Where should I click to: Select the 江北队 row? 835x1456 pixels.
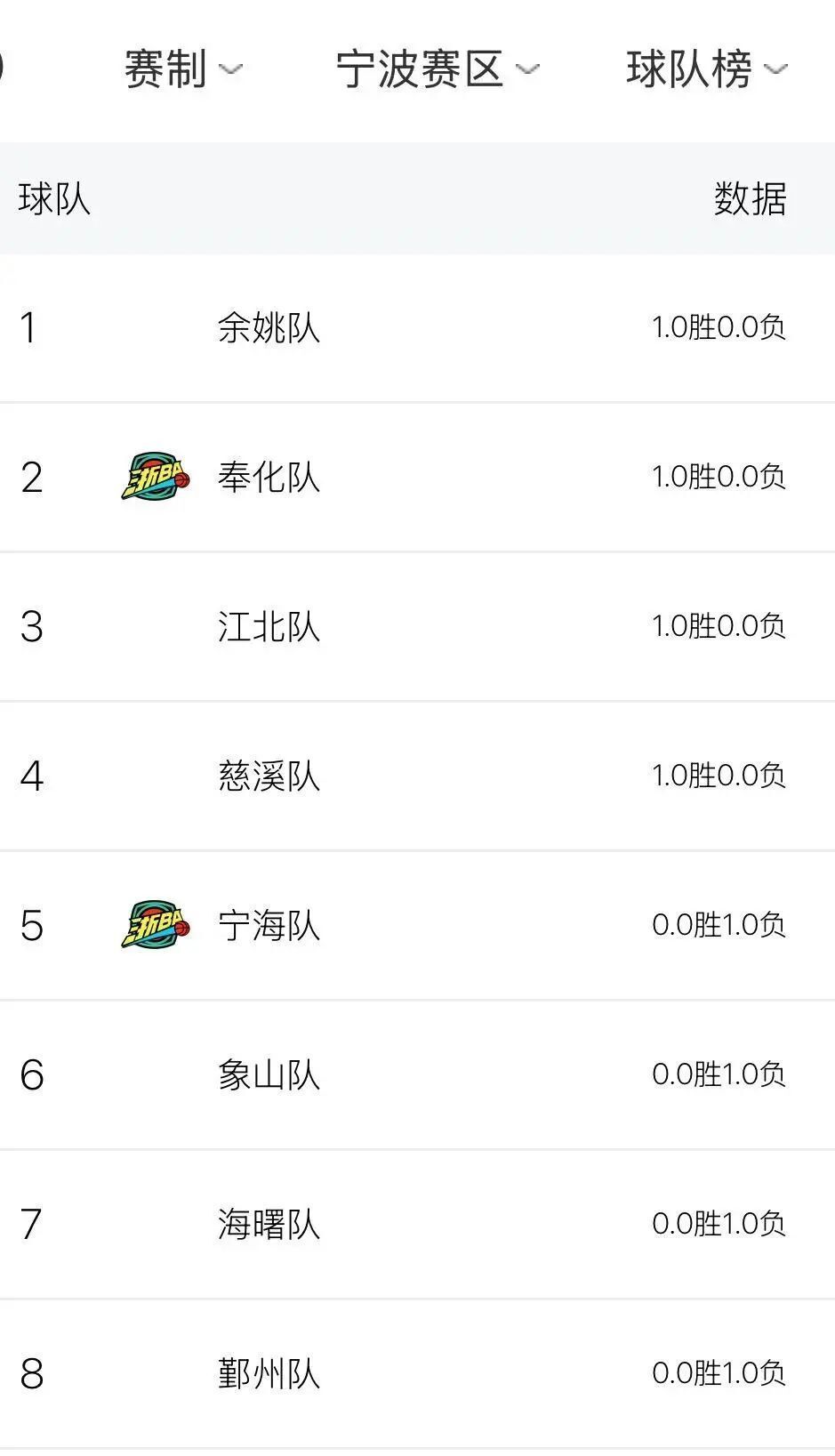coord(417,626)
